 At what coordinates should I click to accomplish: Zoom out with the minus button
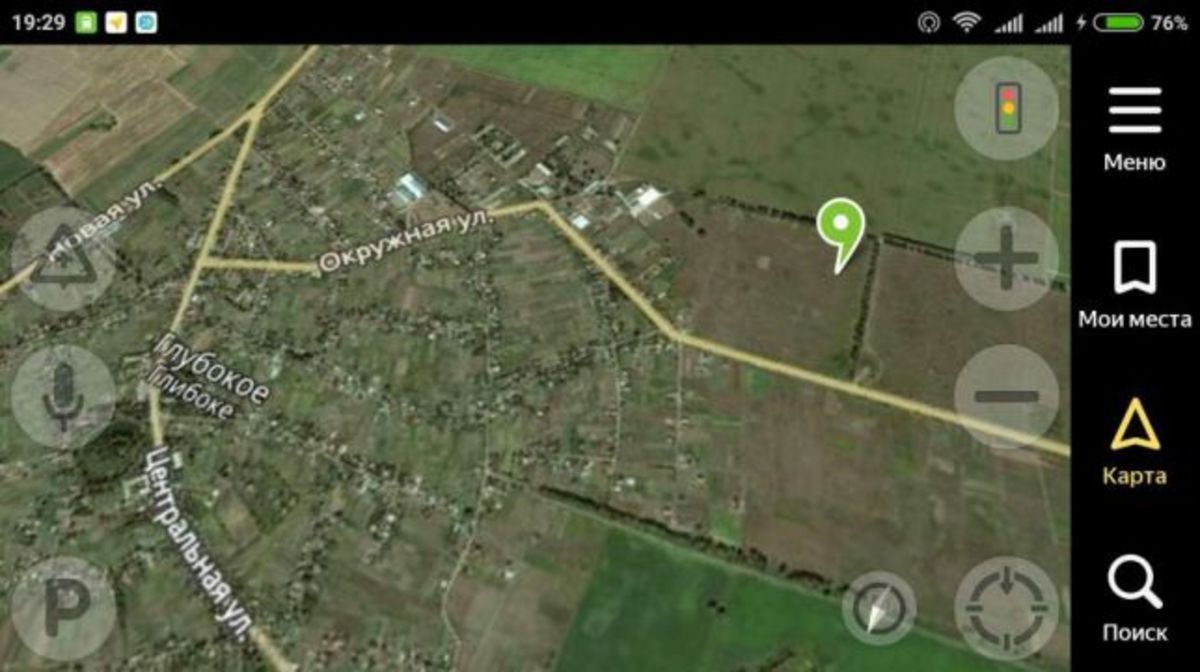(x=1006, y=396)
